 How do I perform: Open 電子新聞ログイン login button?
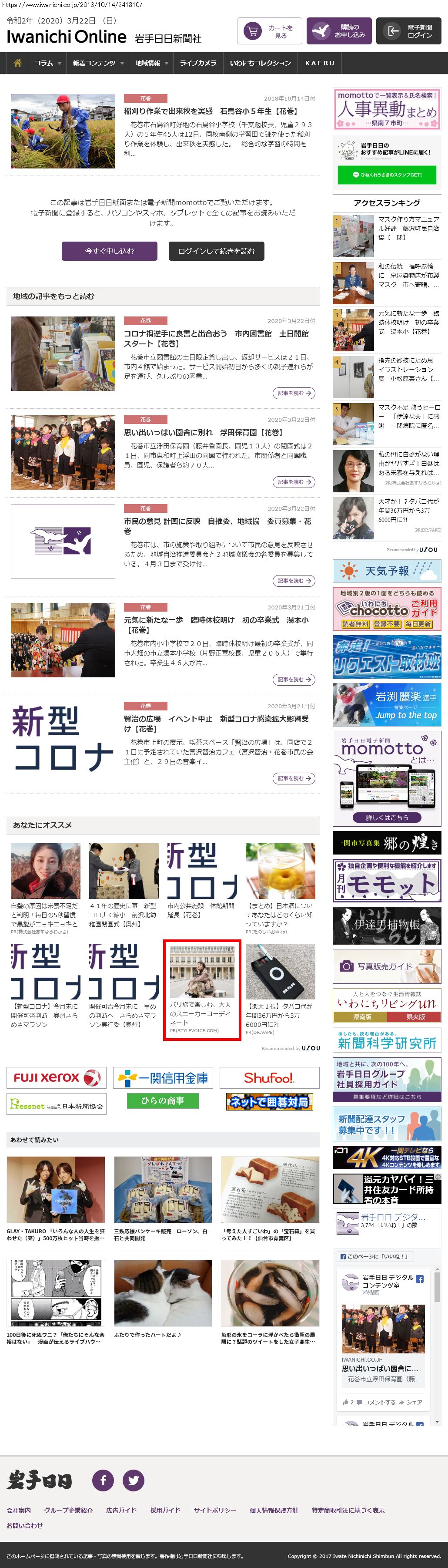pos(408,31)
